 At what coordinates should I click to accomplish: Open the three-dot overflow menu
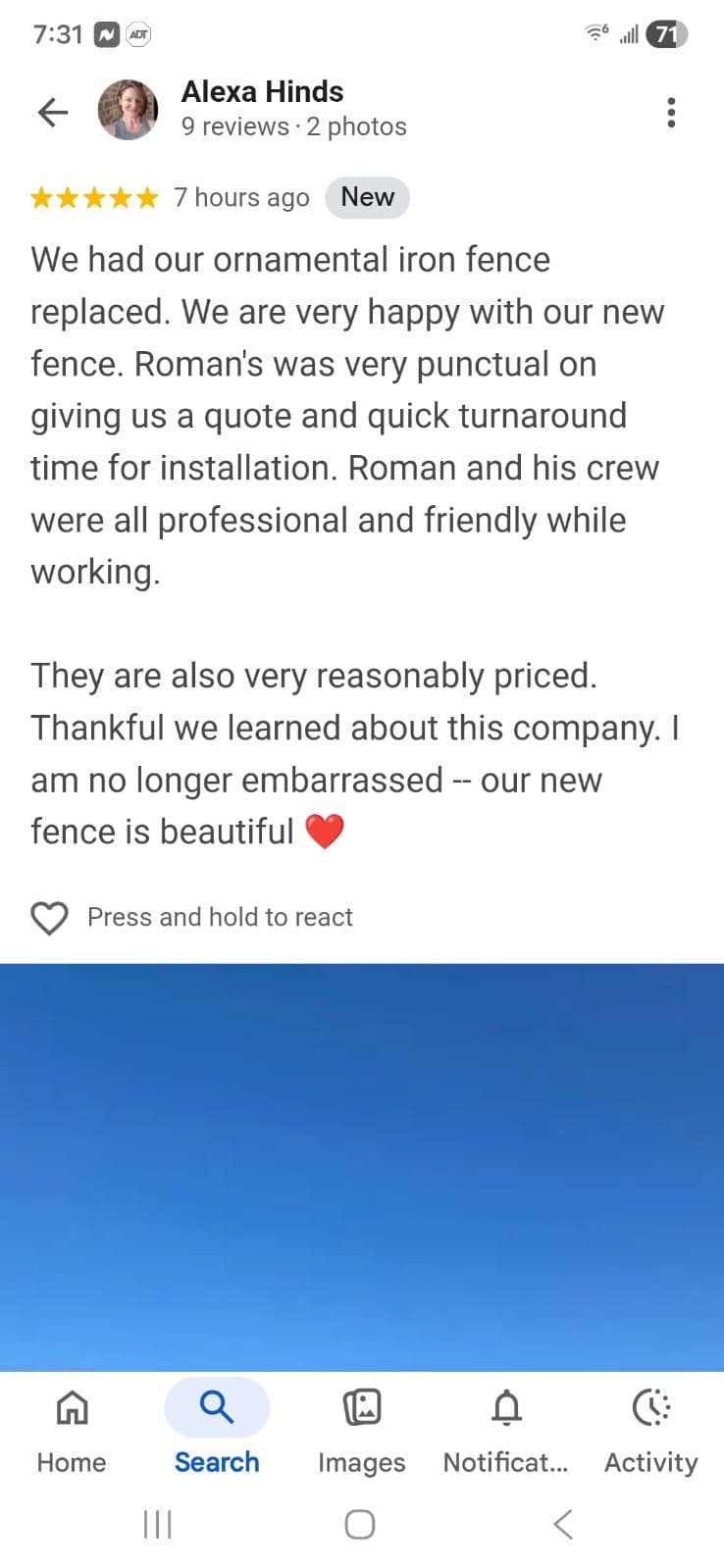671,112
